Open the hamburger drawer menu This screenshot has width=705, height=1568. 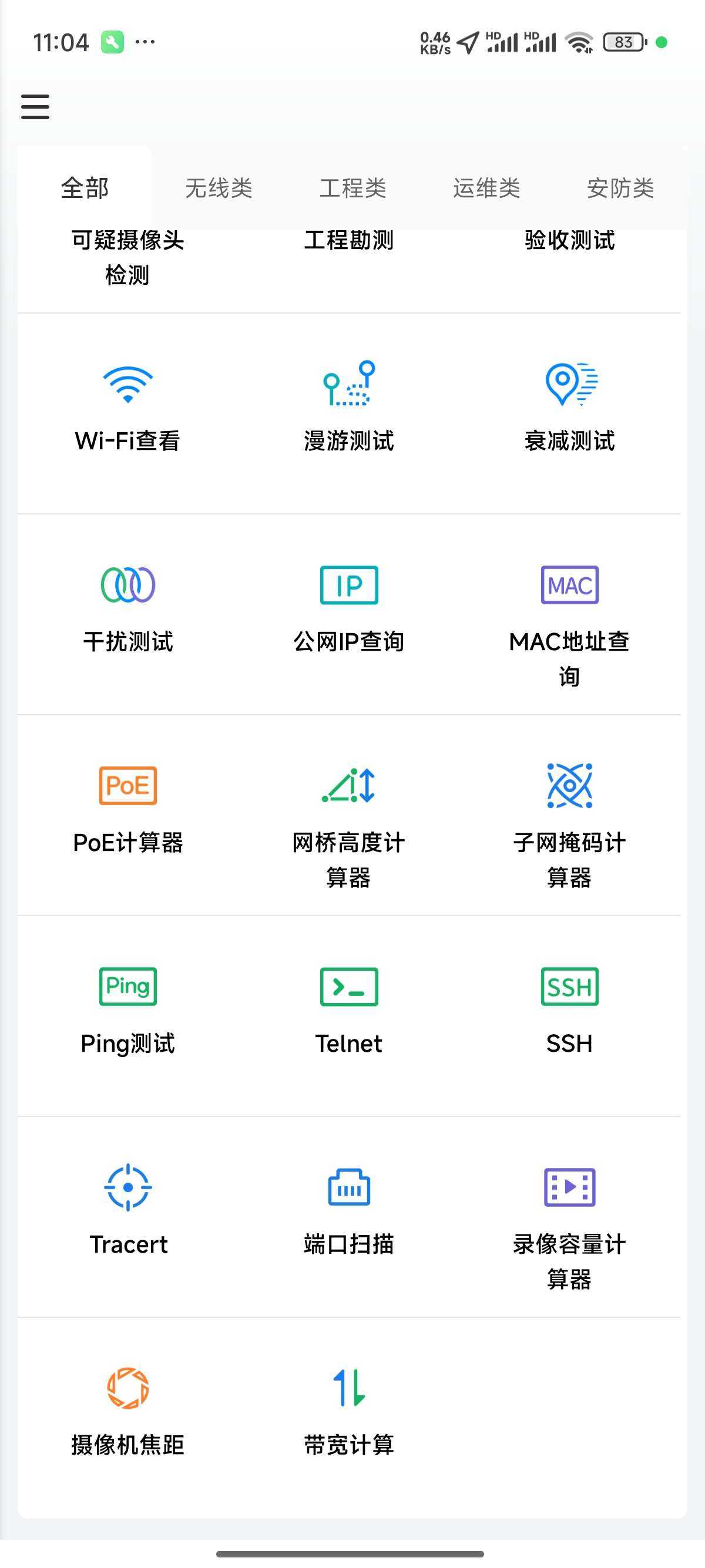tap(35, 106)
